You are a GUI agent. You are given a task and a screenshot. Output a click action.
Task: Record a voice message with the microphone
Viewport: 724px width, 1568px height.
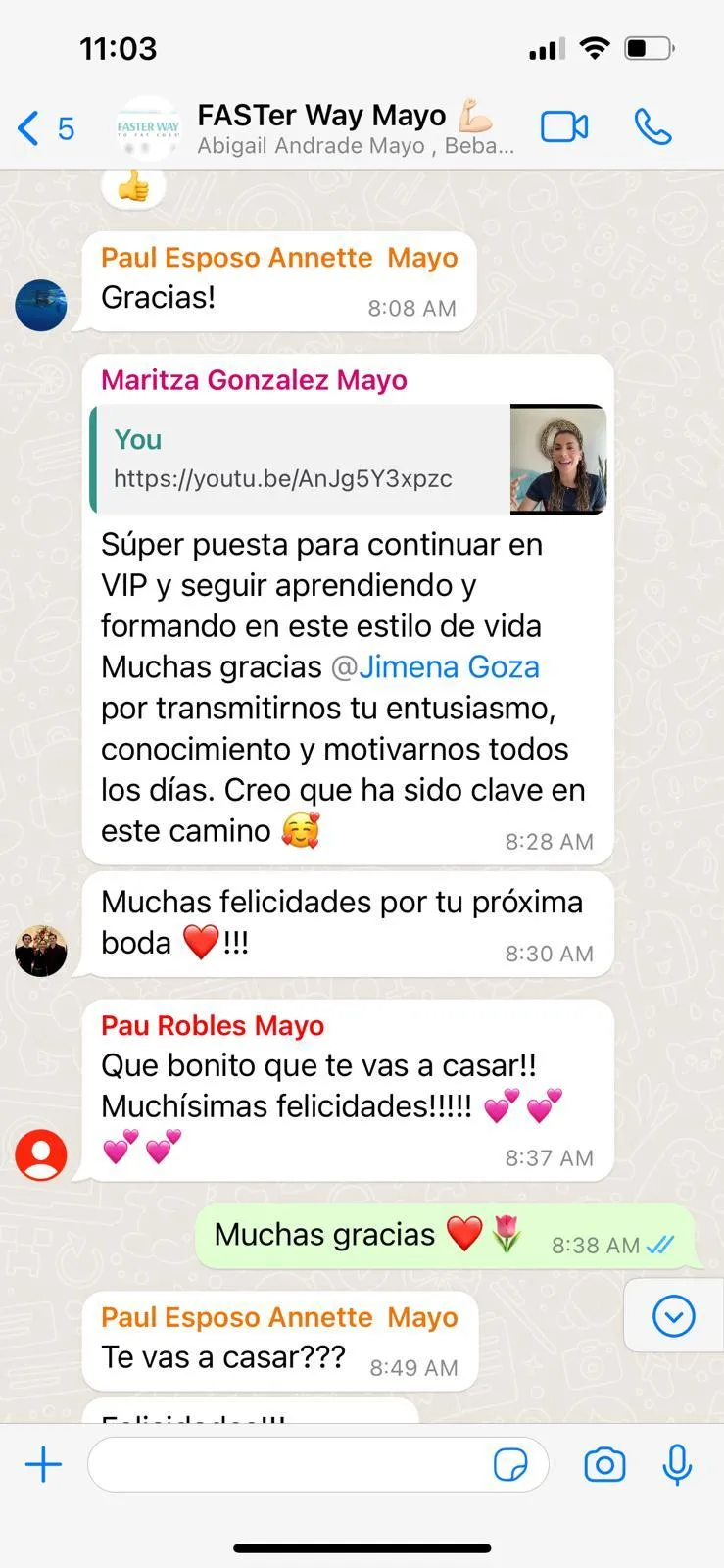677,1465
